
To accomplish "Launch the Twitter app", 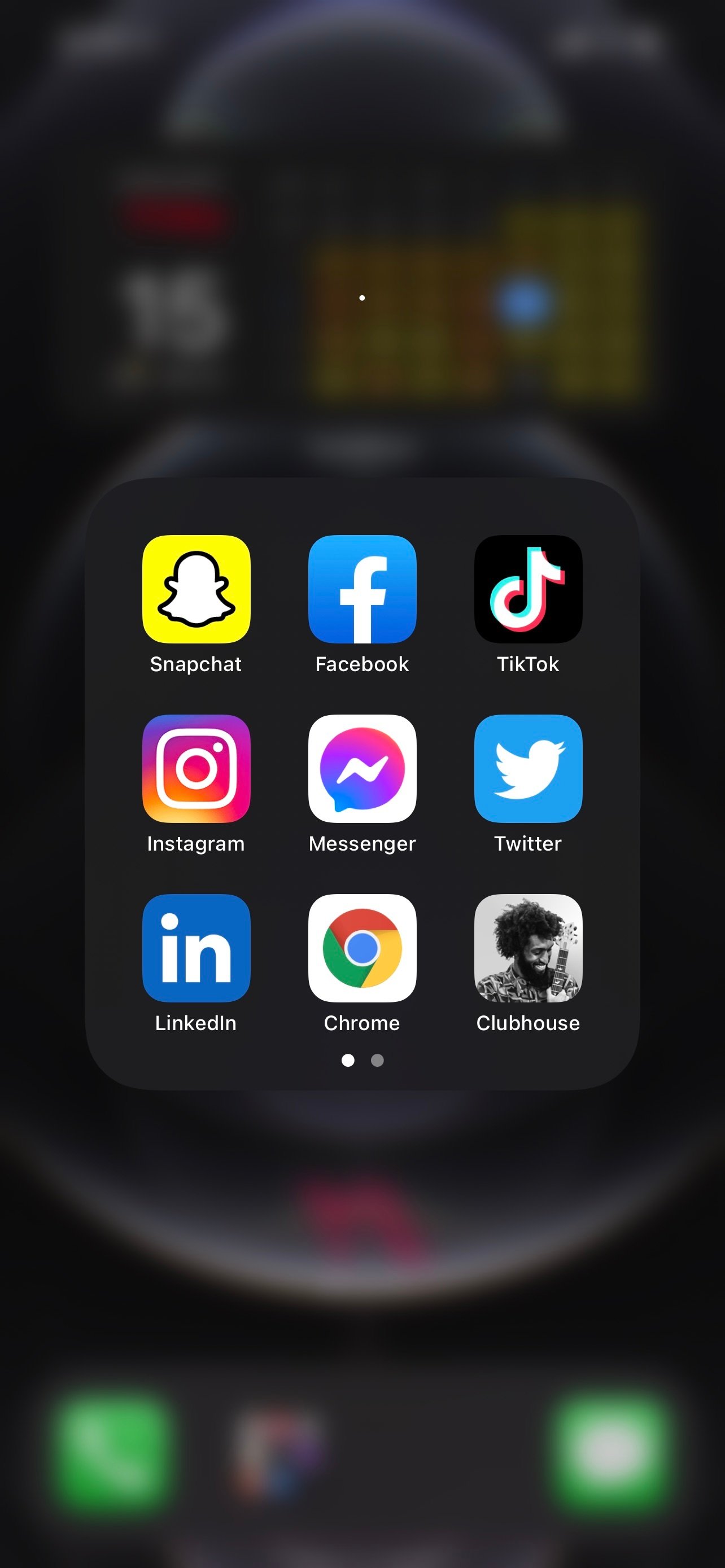I will (x=528, y=768).
